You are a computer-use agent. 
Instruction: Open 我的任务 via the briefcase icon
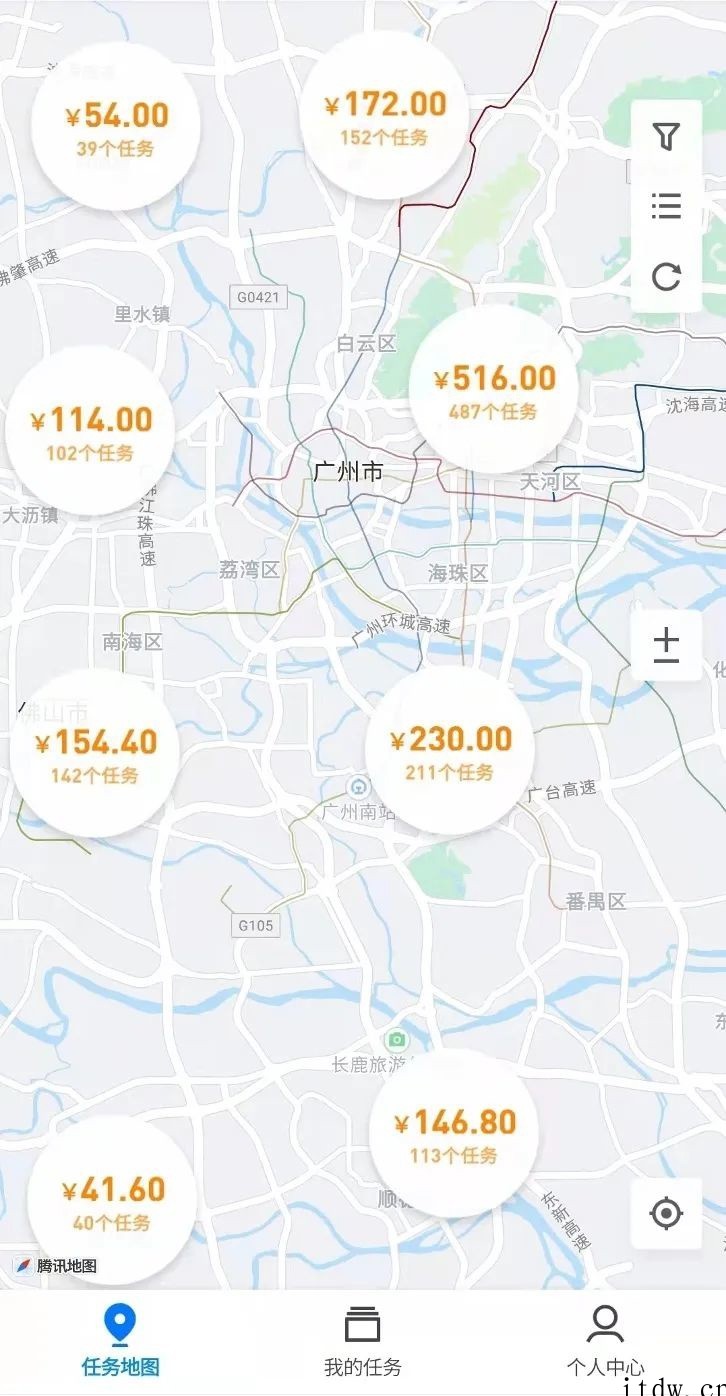click(x=361, y=1322)
